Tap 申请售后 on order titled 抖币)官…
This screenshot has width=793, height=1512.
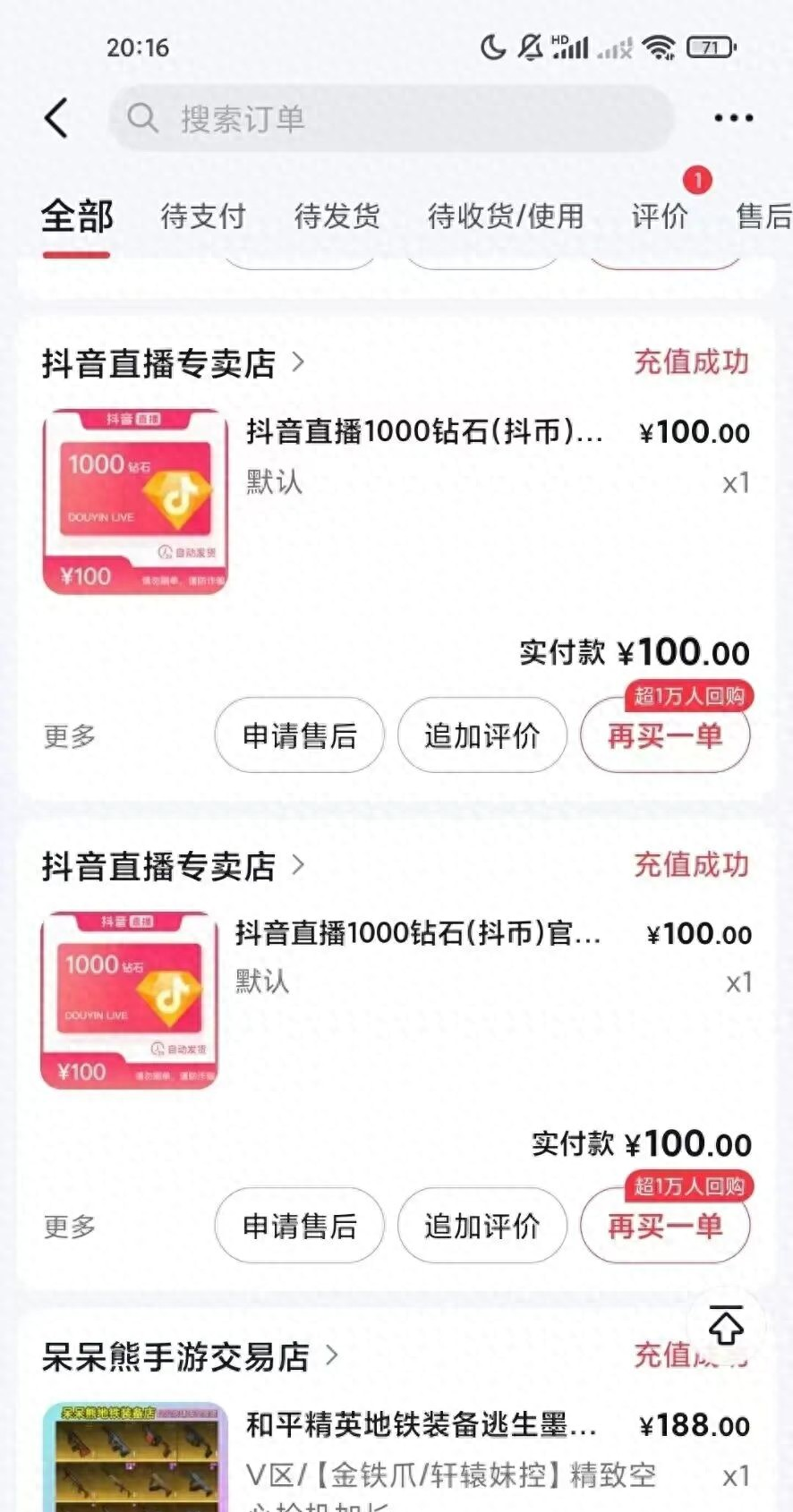300,1226
